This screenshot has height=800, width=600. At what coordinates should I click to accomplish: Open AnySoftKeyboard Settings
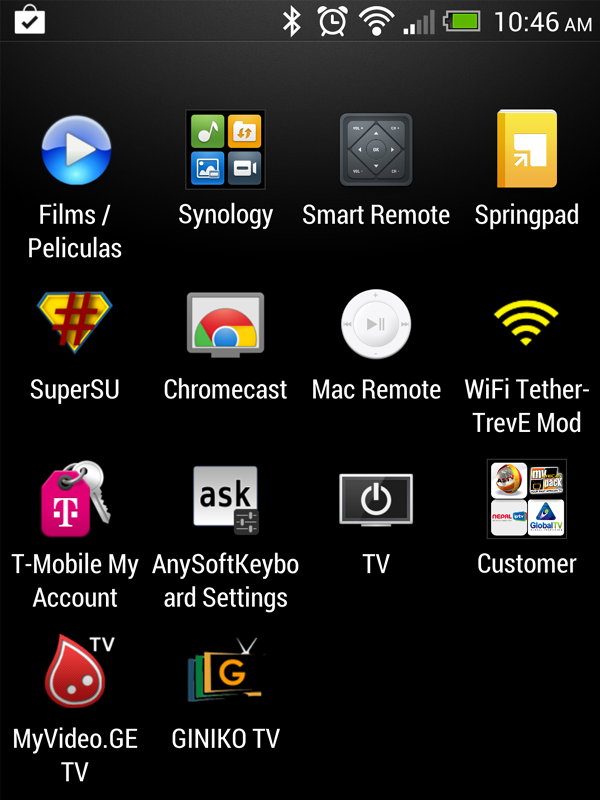[226, 500]
